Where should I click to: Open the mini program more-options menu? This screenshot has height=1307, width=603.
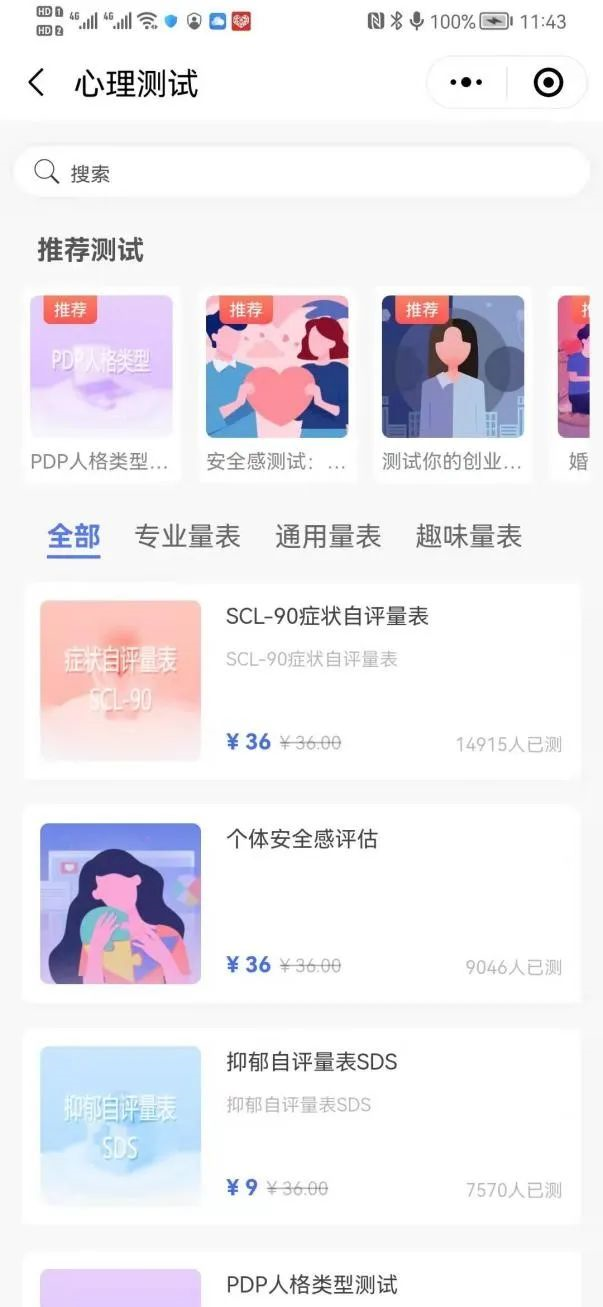pos(466,83)
